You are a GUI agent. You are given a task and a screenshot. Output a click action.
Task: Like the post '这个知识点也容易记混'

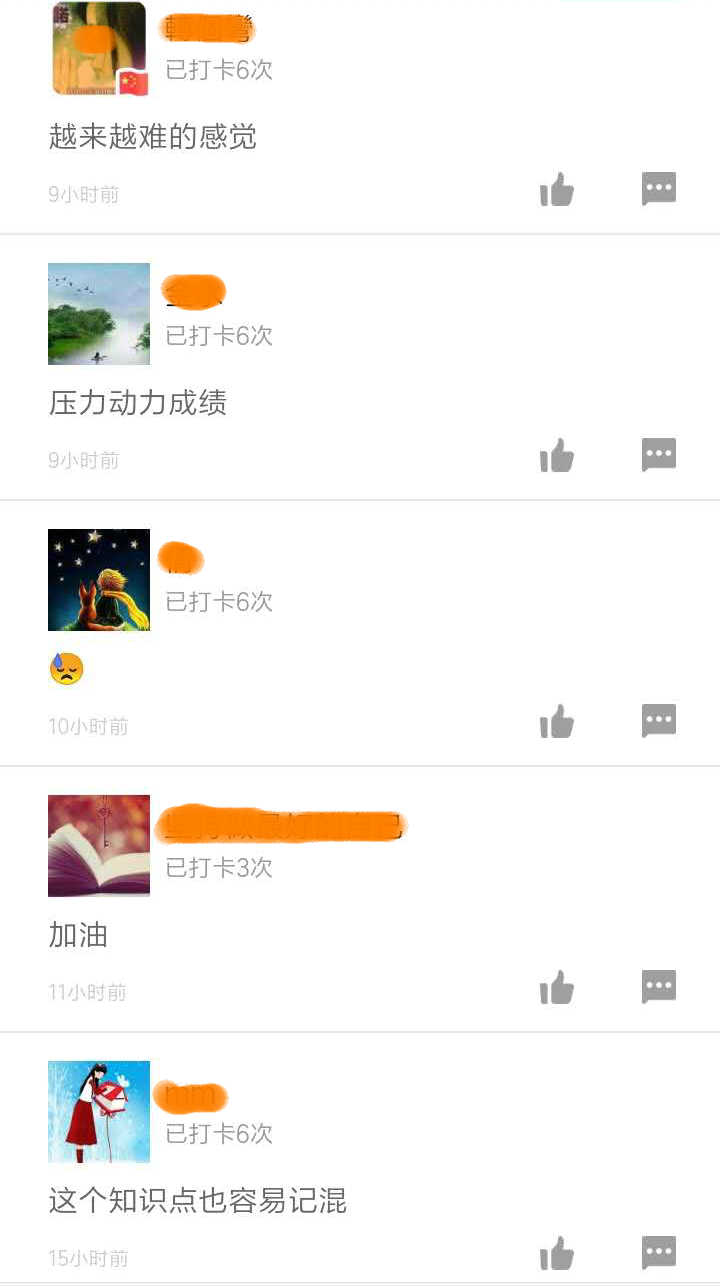coord(556,1253)
